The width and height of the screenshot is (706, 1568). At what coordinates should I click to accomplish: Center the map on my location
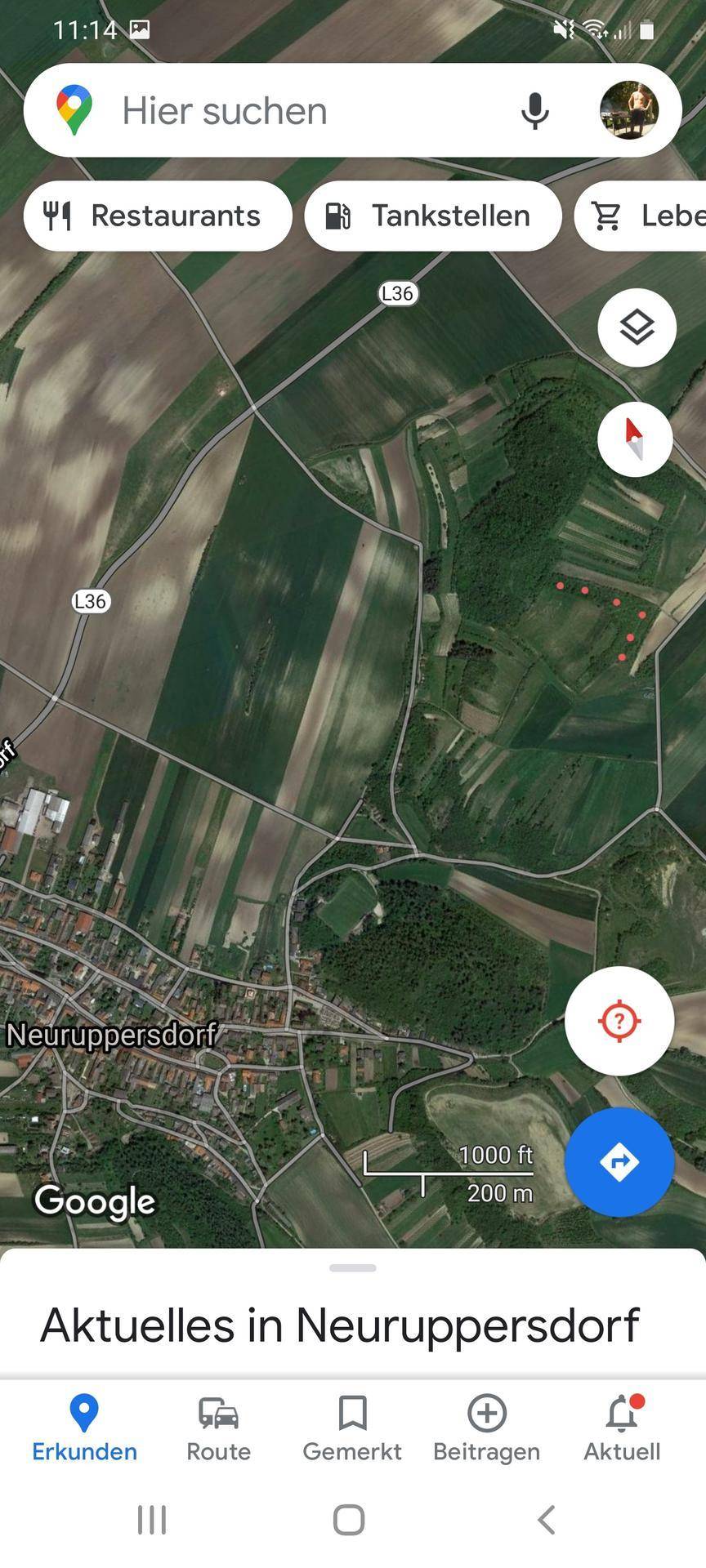[x=619, y=1021]
